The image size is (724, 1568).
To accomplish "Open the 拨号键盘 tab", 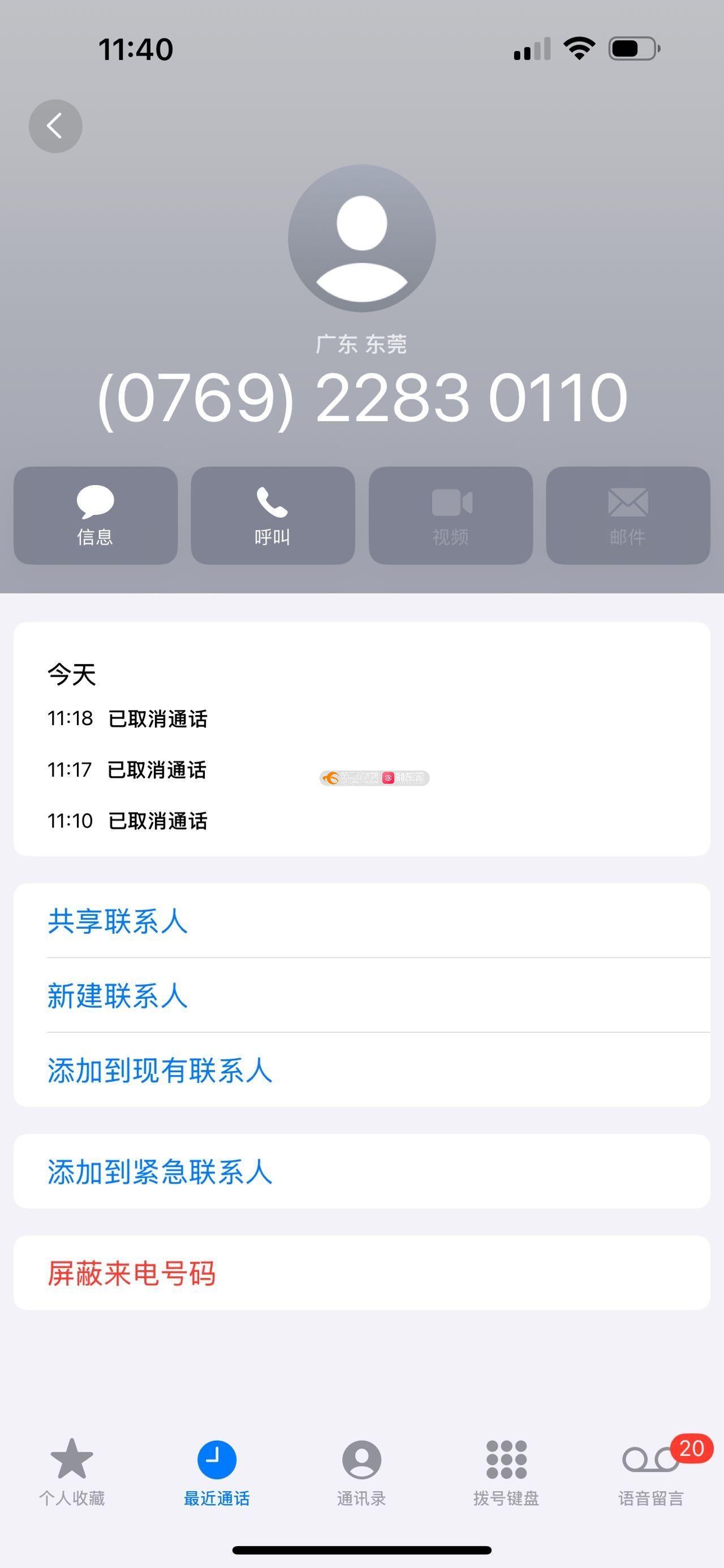I will tap(507, 1472).
